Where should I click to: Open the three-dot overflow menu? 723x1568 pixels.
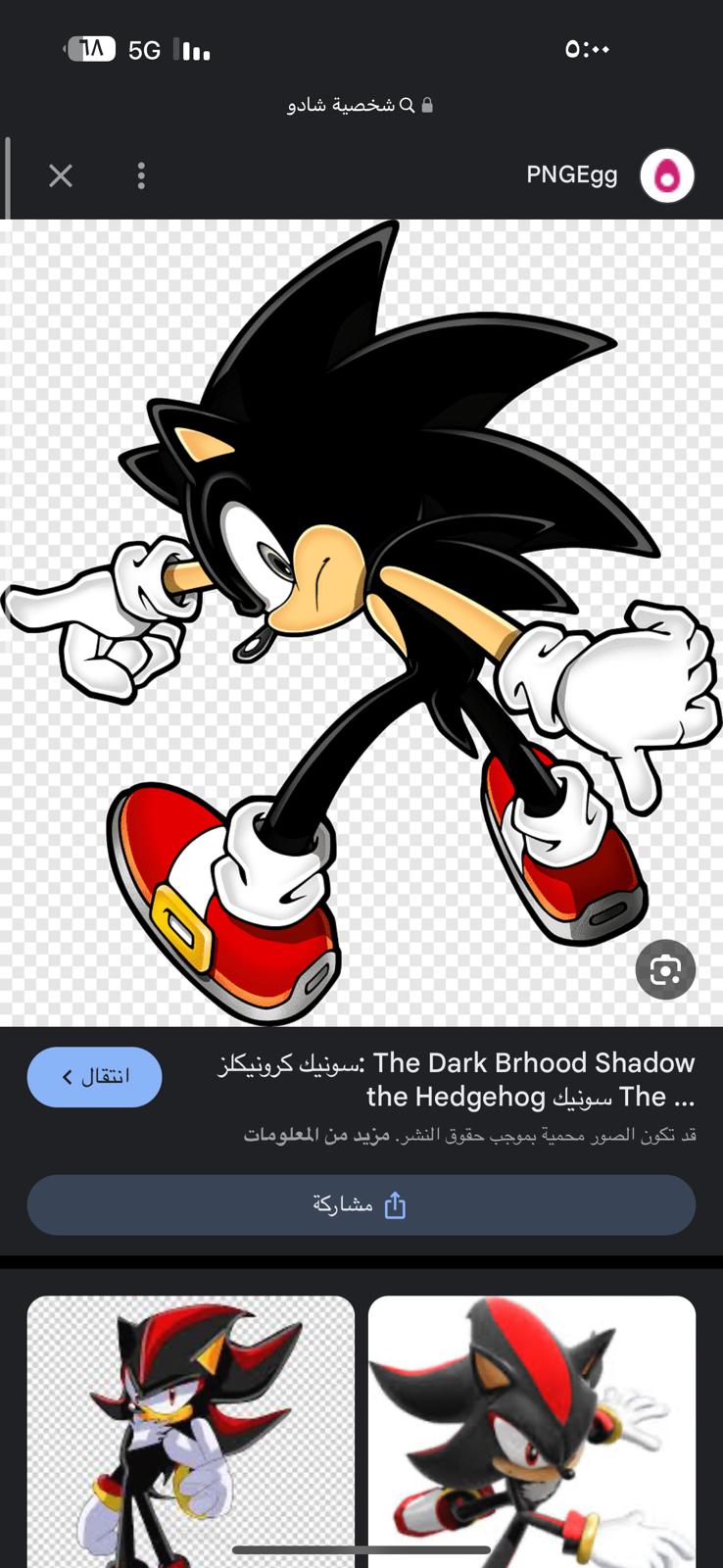(x=141, y=176)
